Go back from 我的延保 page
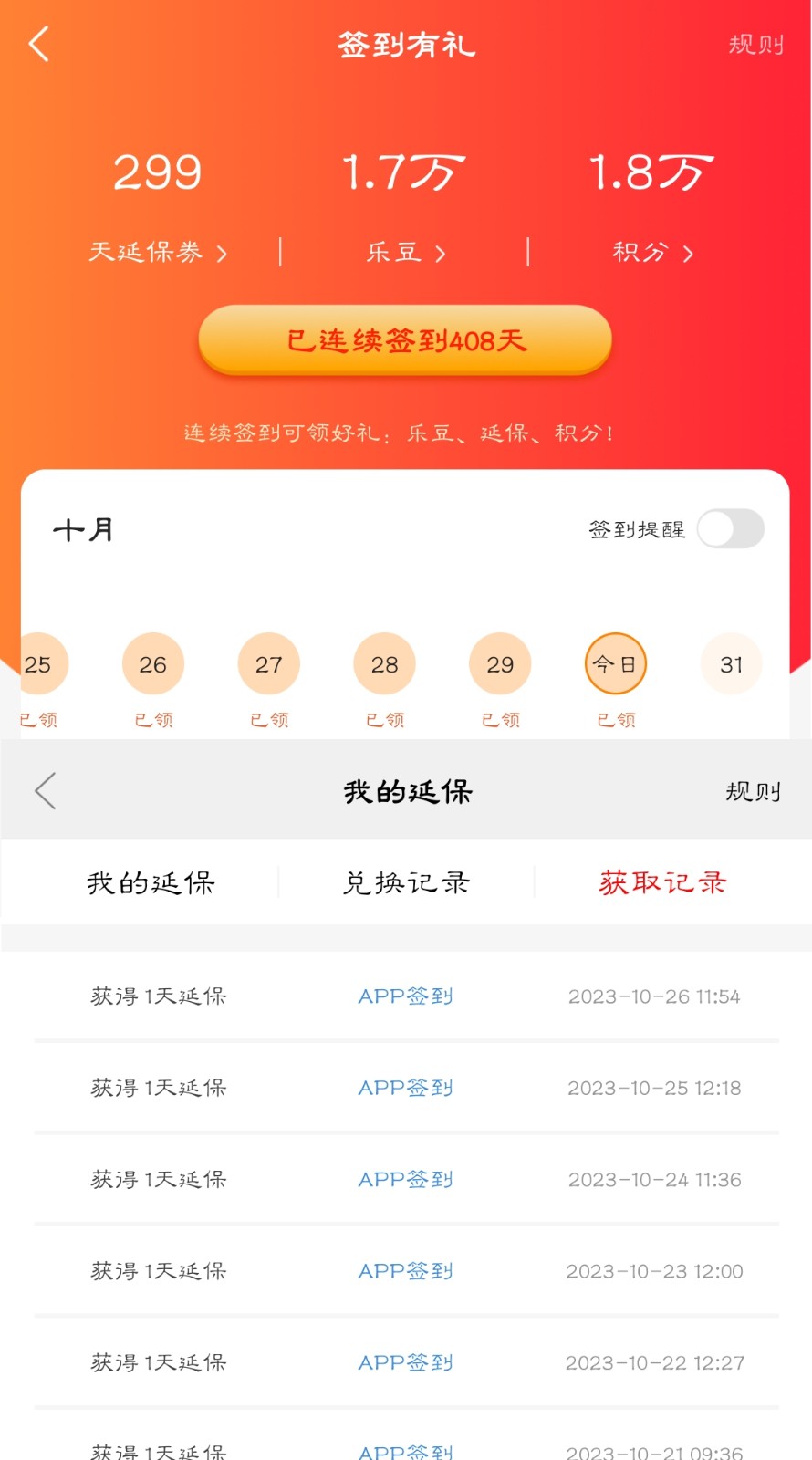Screen dimensions: 812x1460 pyautogui.click(x=46, y=791)
